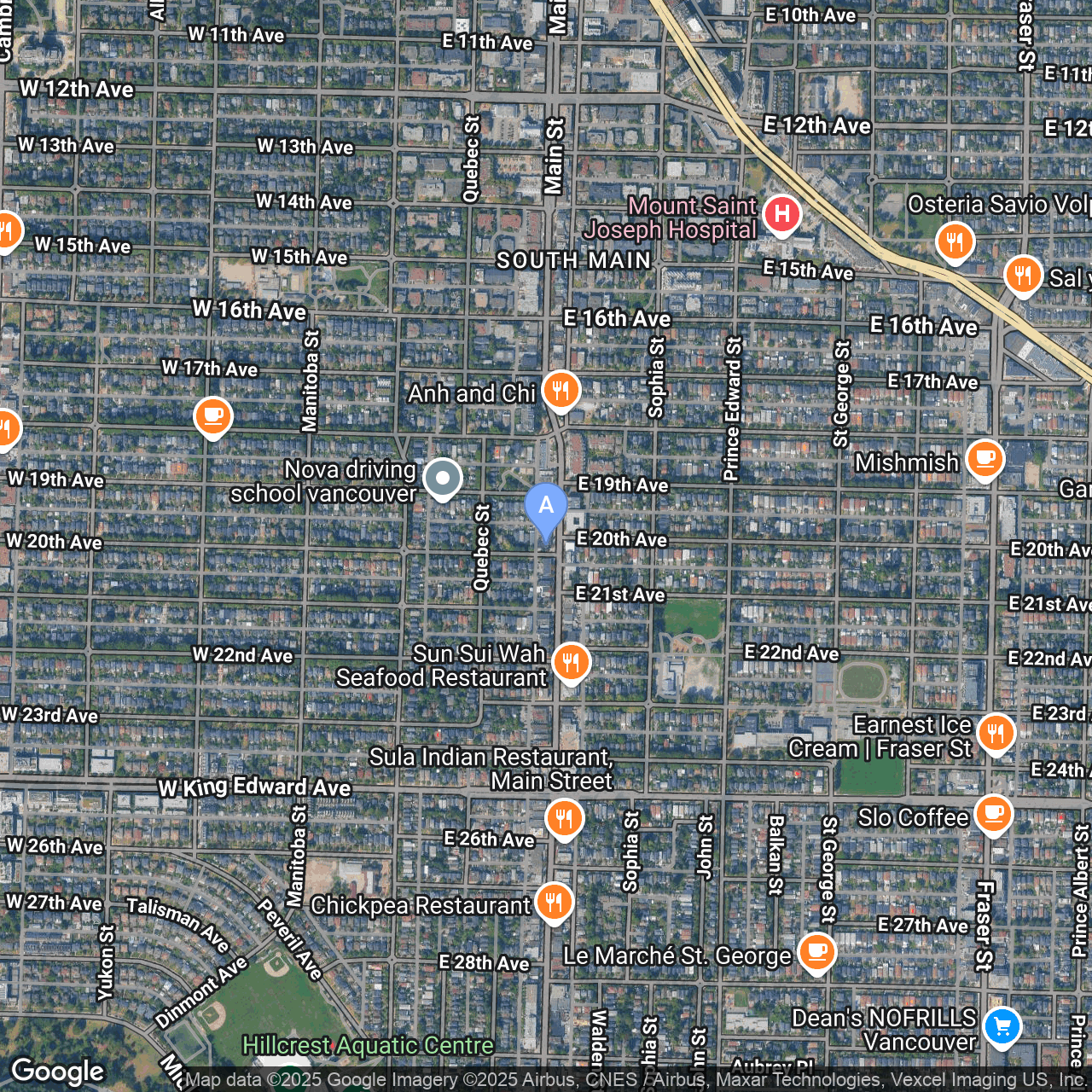Image resolution: width=1092 pixels, height=1092 pixels.
Task: Select Earnest Ice Cream Fraser St pin
Action: [996, 733]
